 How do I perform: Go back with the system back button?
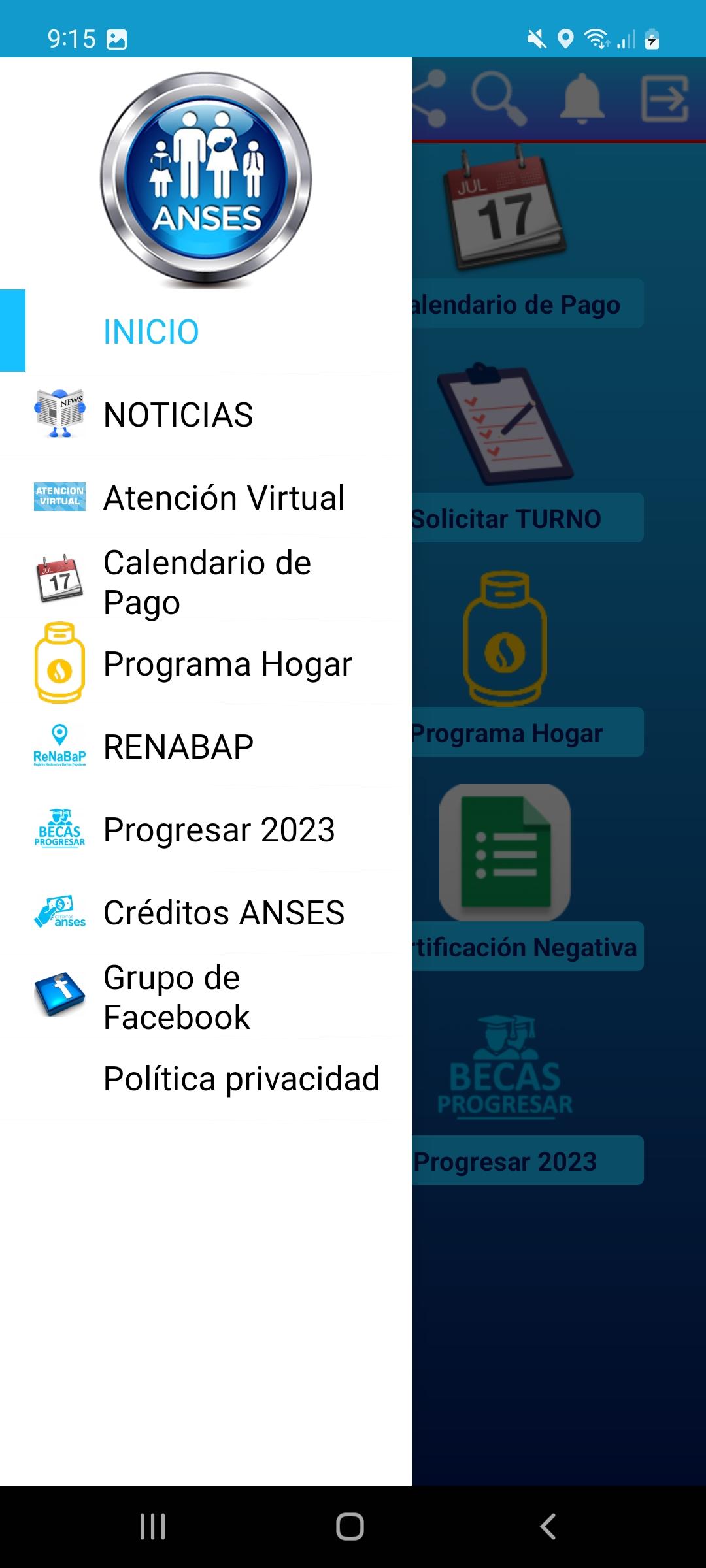[x=548, y=1527]
